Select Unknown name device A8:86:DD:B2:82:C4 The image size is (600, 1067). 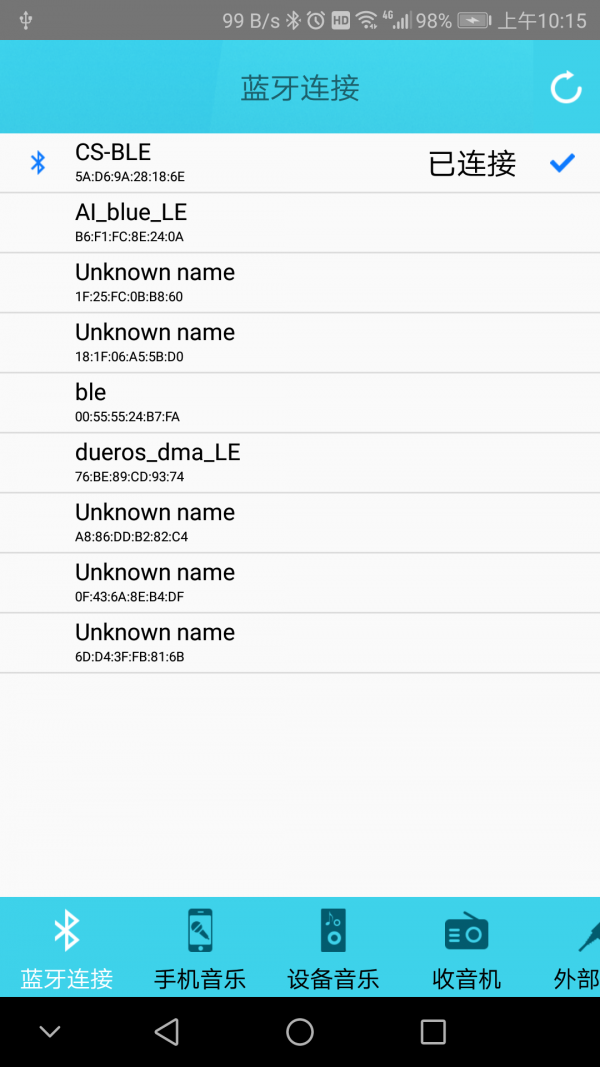tap(300, 523)
